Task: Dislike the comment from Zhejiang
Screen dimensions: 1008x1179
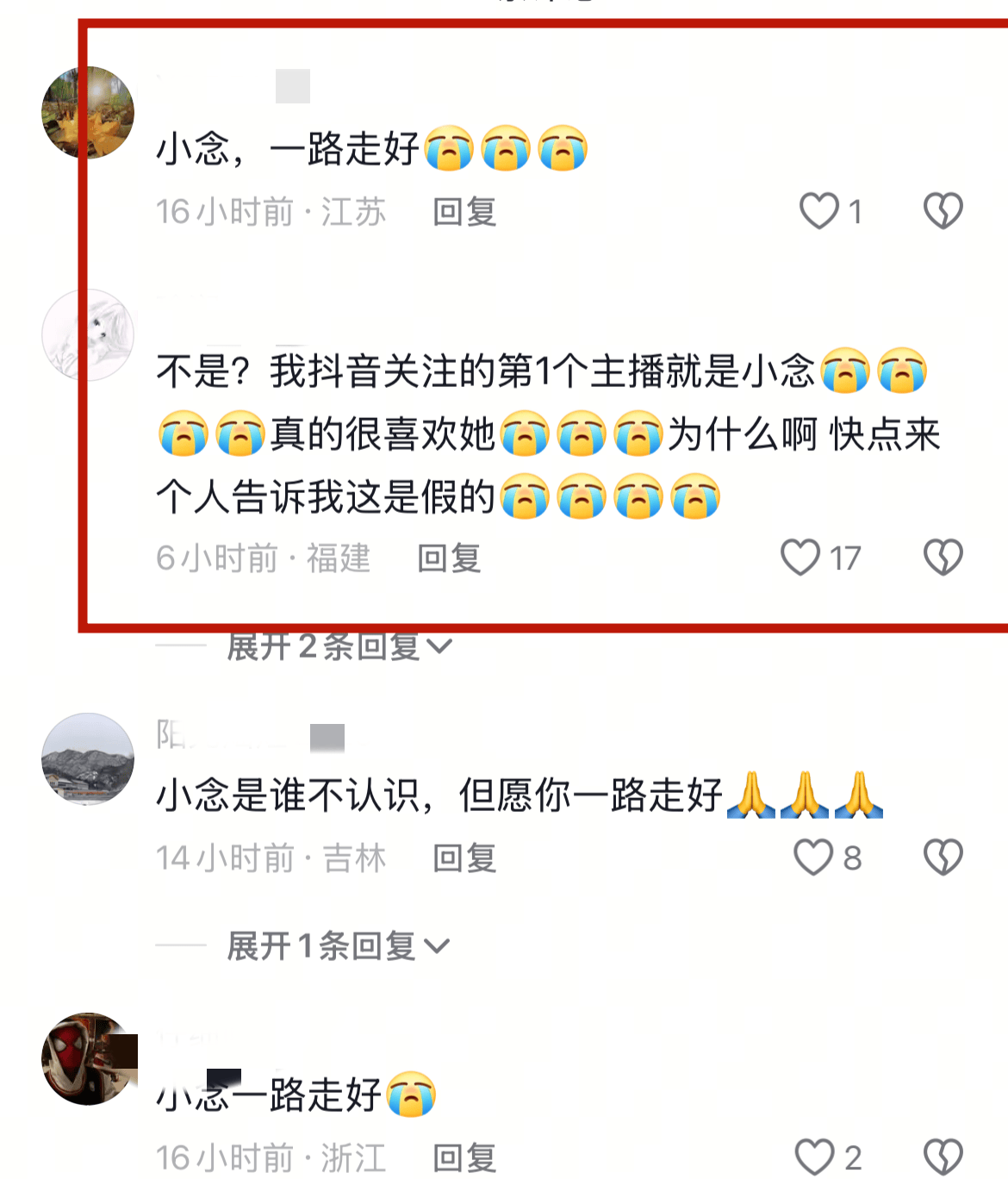Action: click(x=943, y=1157)
